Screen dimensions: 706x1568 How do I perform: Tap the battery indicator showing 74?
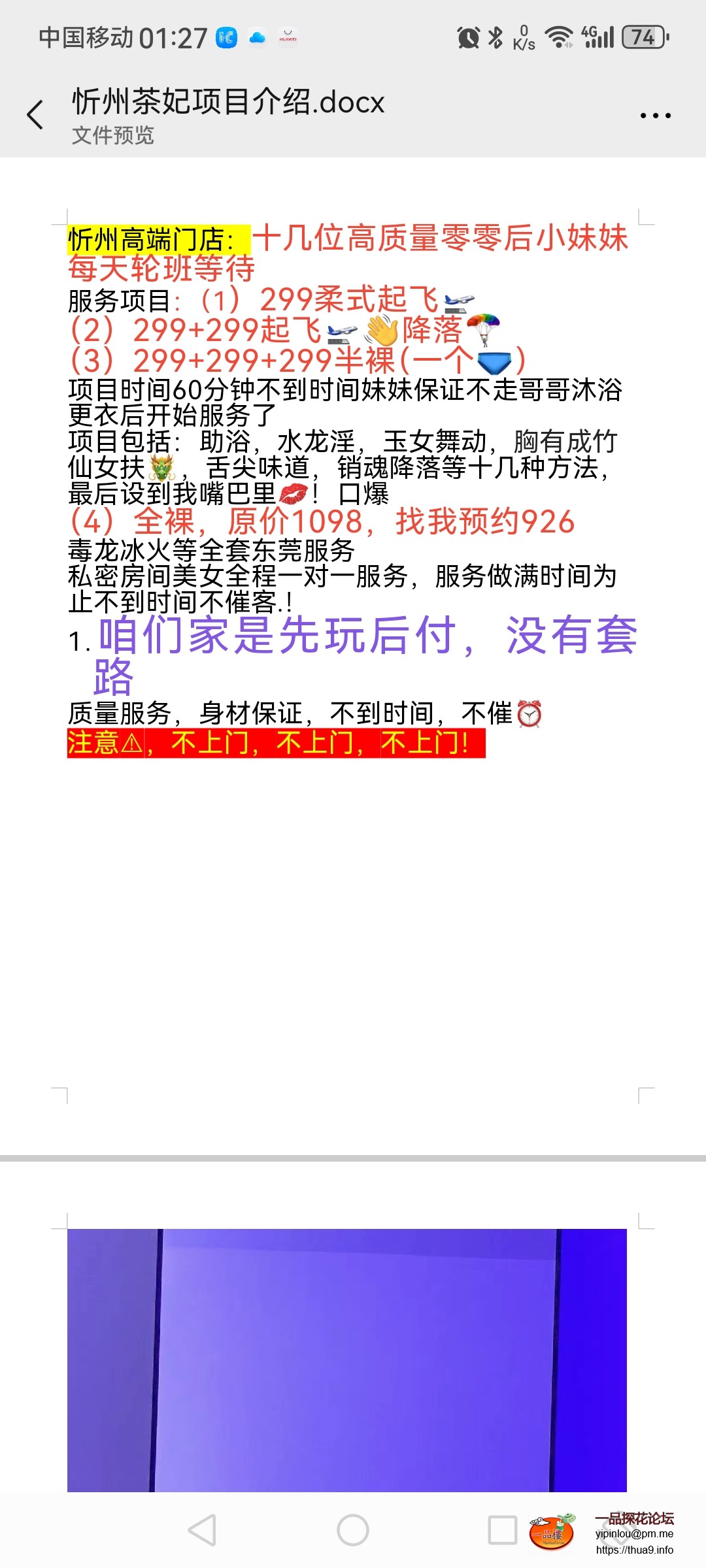pyautogui.click(x=644, y=37)
